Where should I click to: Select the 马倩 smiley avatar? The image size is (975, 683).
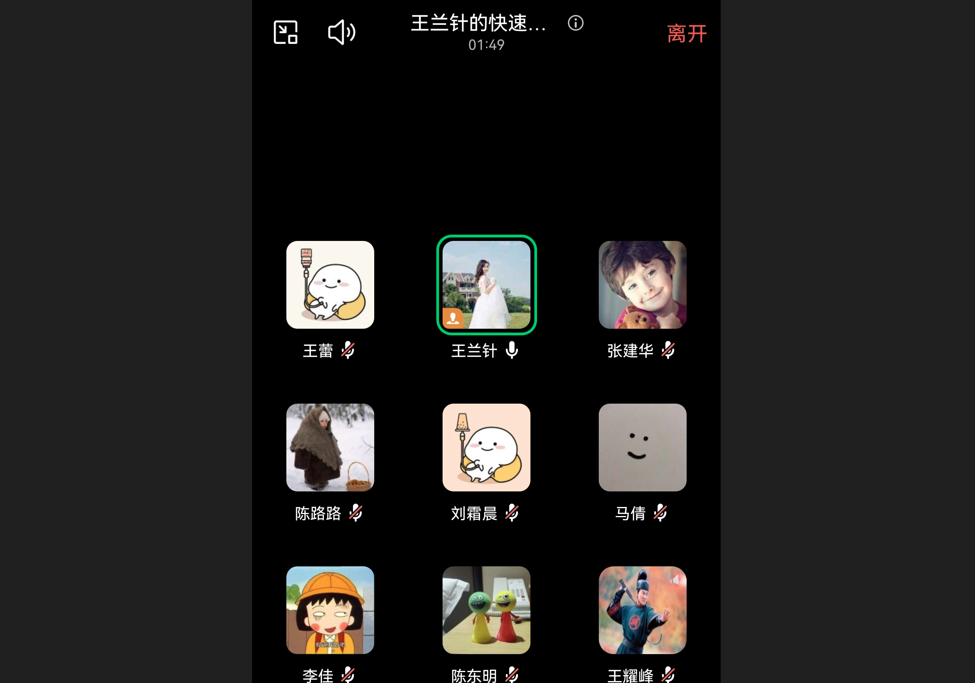tap(642, 448)
